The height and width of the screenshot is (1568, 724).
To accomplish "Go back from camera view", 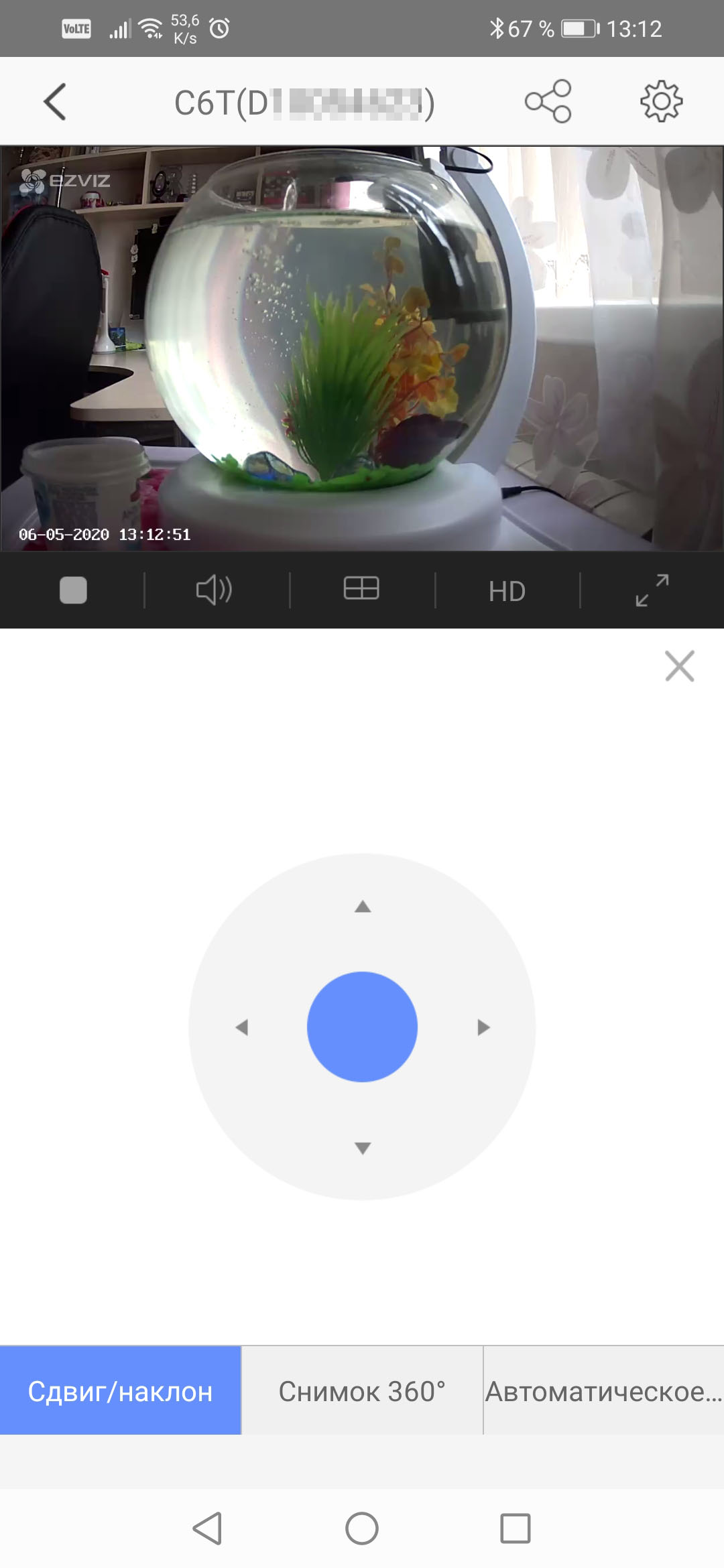I will click(55, 102).
